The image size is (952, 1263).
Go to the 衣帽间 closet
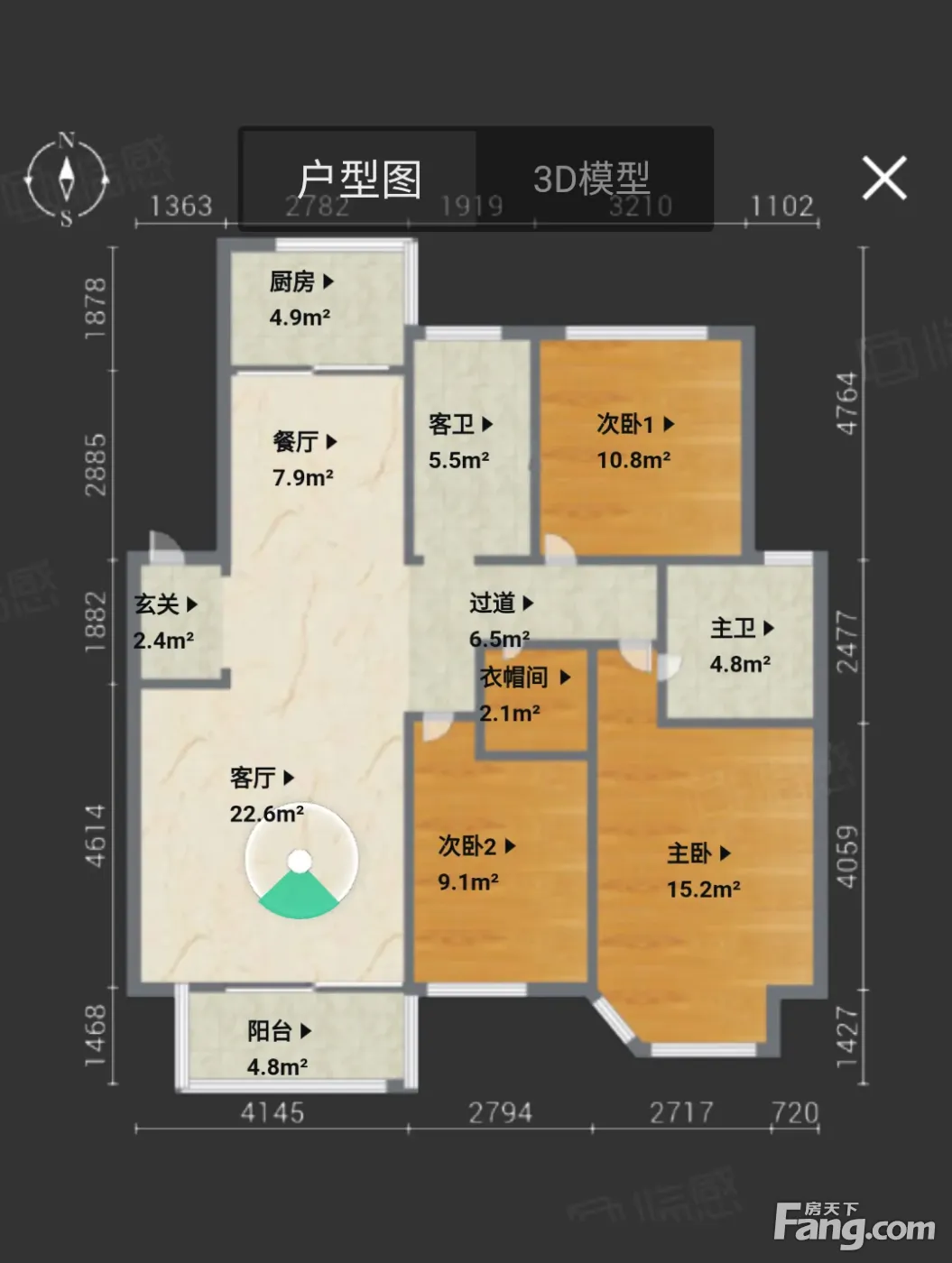tap(525, 678)
